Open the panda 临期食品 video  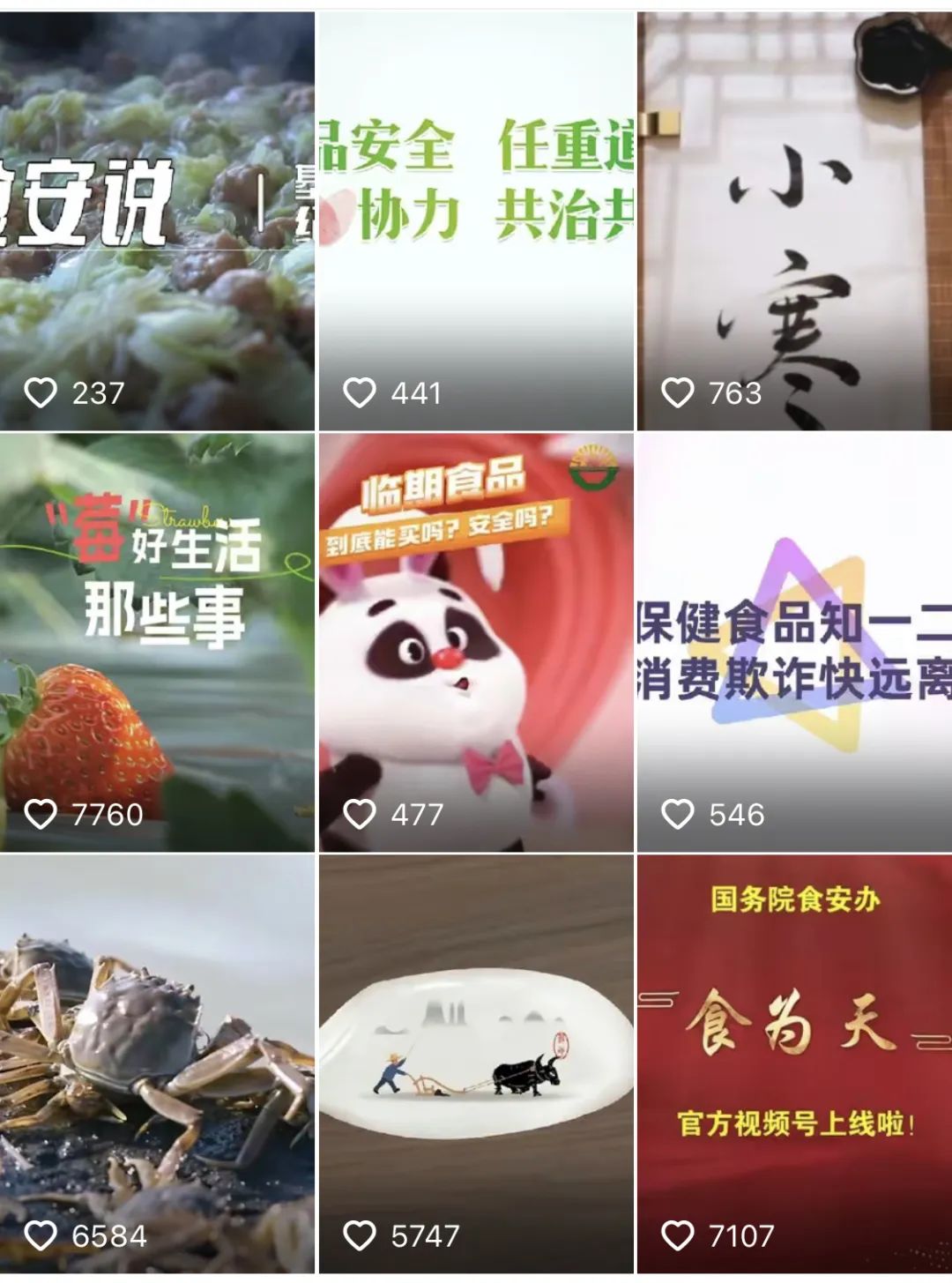point(476,642)
